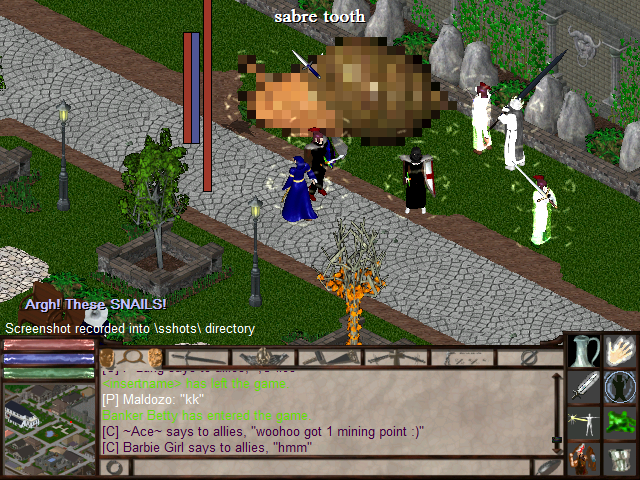Tap the chat message input field
This screenshot has height=480, width=640.
(330, 467)
